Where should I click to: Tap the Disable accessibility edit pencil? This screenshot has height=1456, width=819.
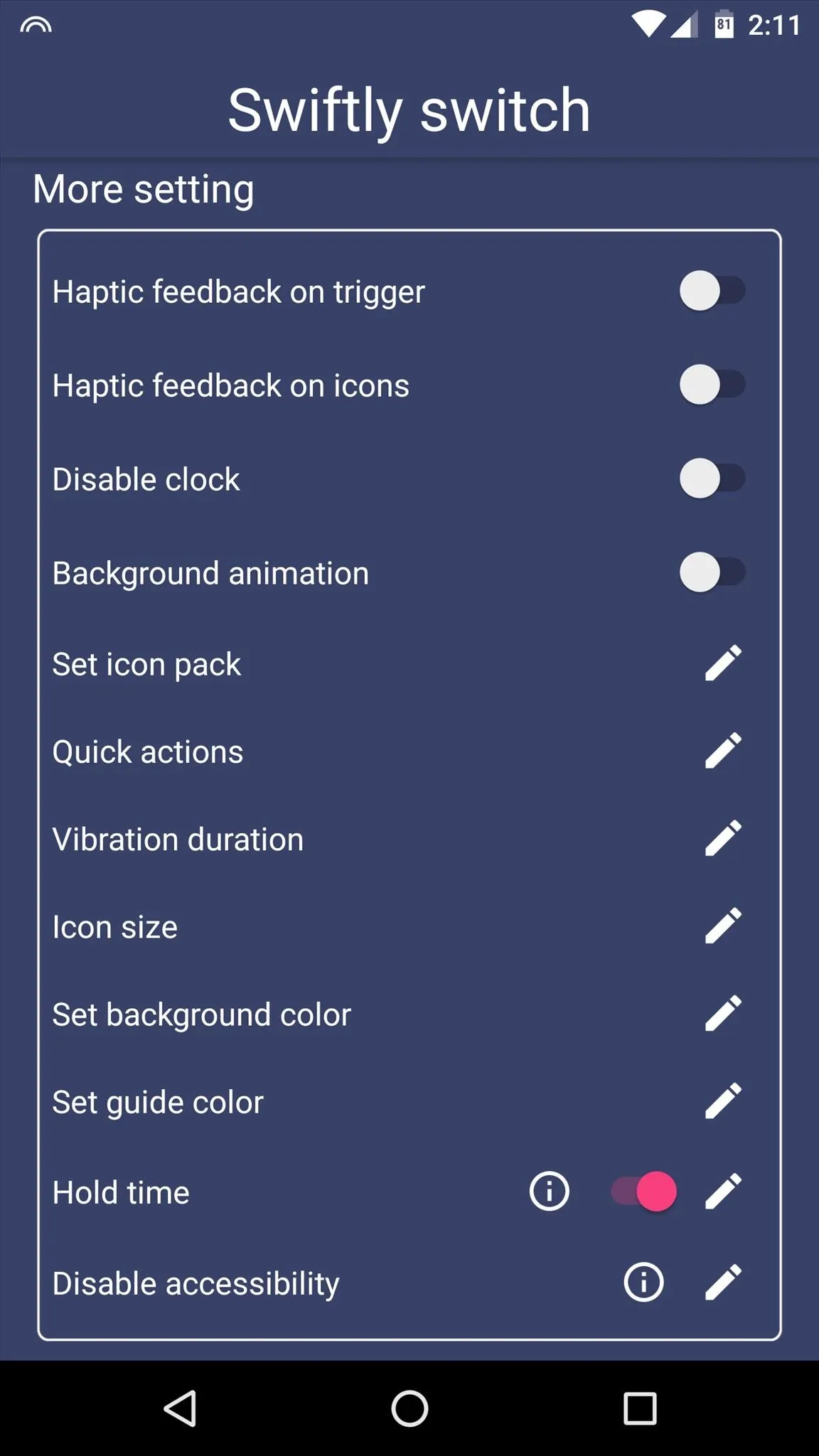pos(723,1282)
